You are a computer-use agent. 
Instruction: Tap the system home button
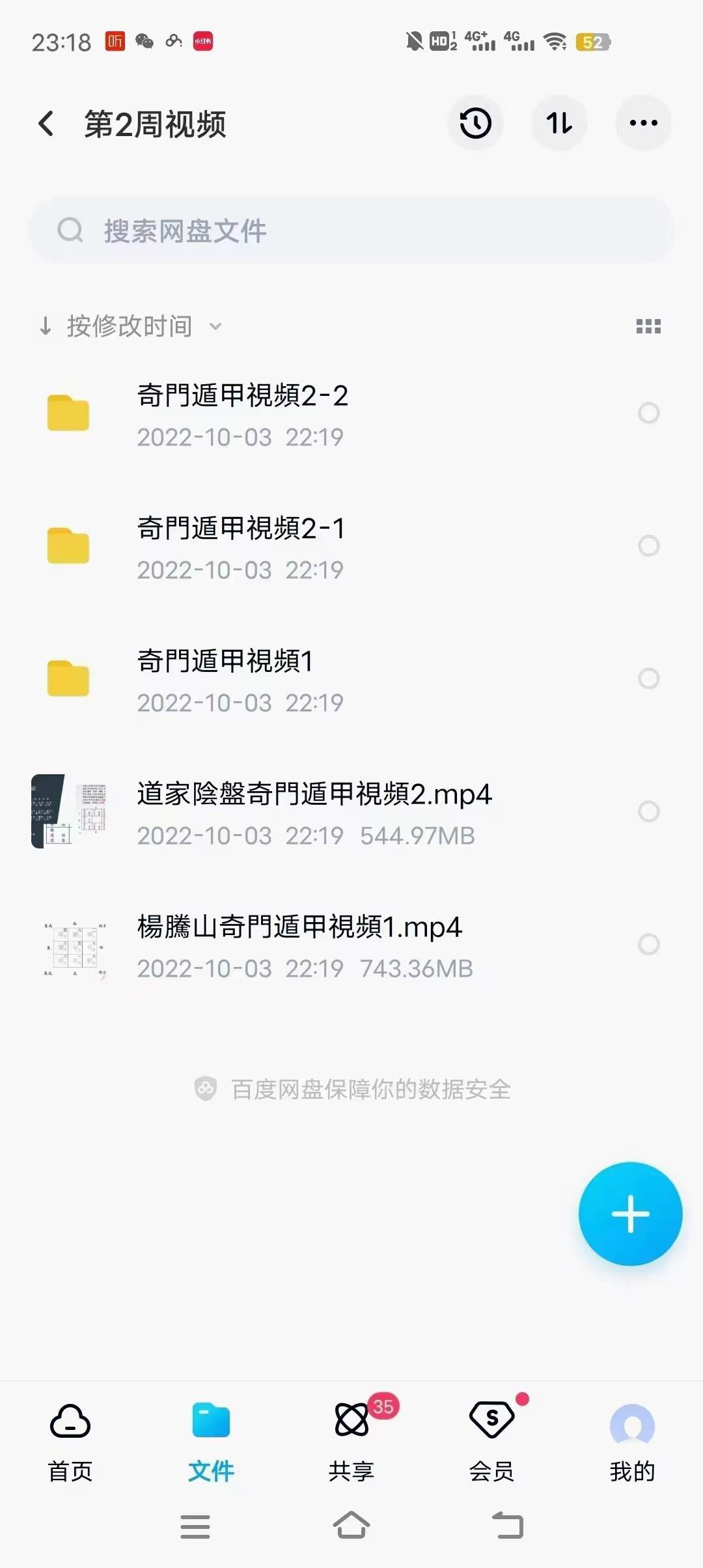pos(351,1526)
